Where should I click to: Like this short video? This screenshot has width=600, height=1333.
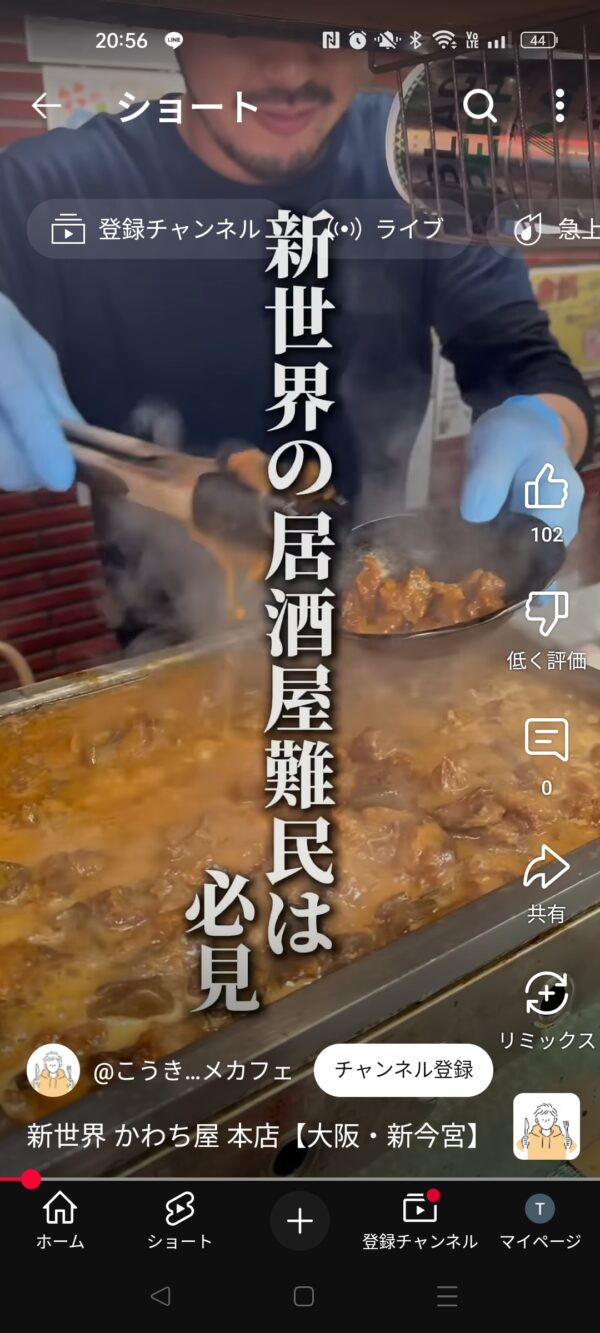click(546, 489)
